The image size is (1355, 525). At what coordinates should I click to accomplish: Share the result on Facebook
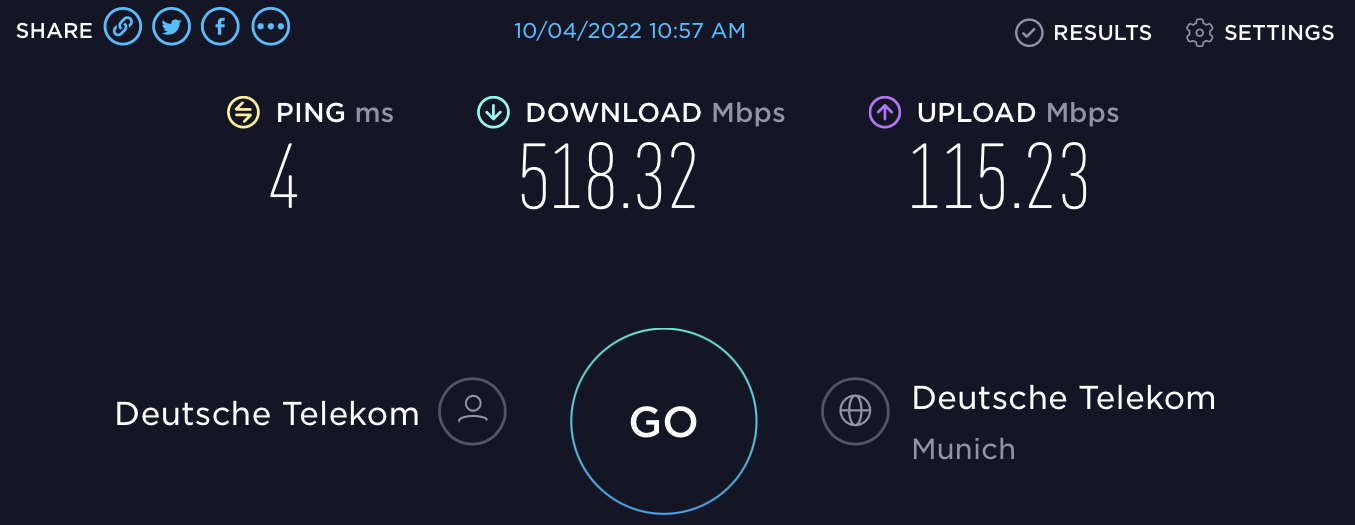220,28
